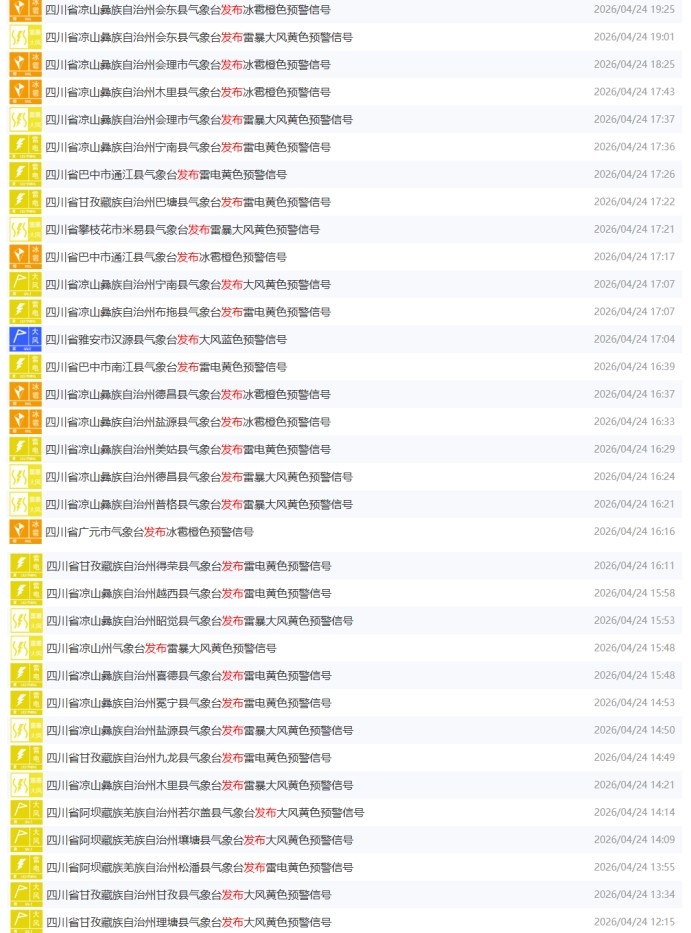Open Guangyuan City hail orange warning
The height and width of the screenshot is (933, 691).
[x=149, y=532]
